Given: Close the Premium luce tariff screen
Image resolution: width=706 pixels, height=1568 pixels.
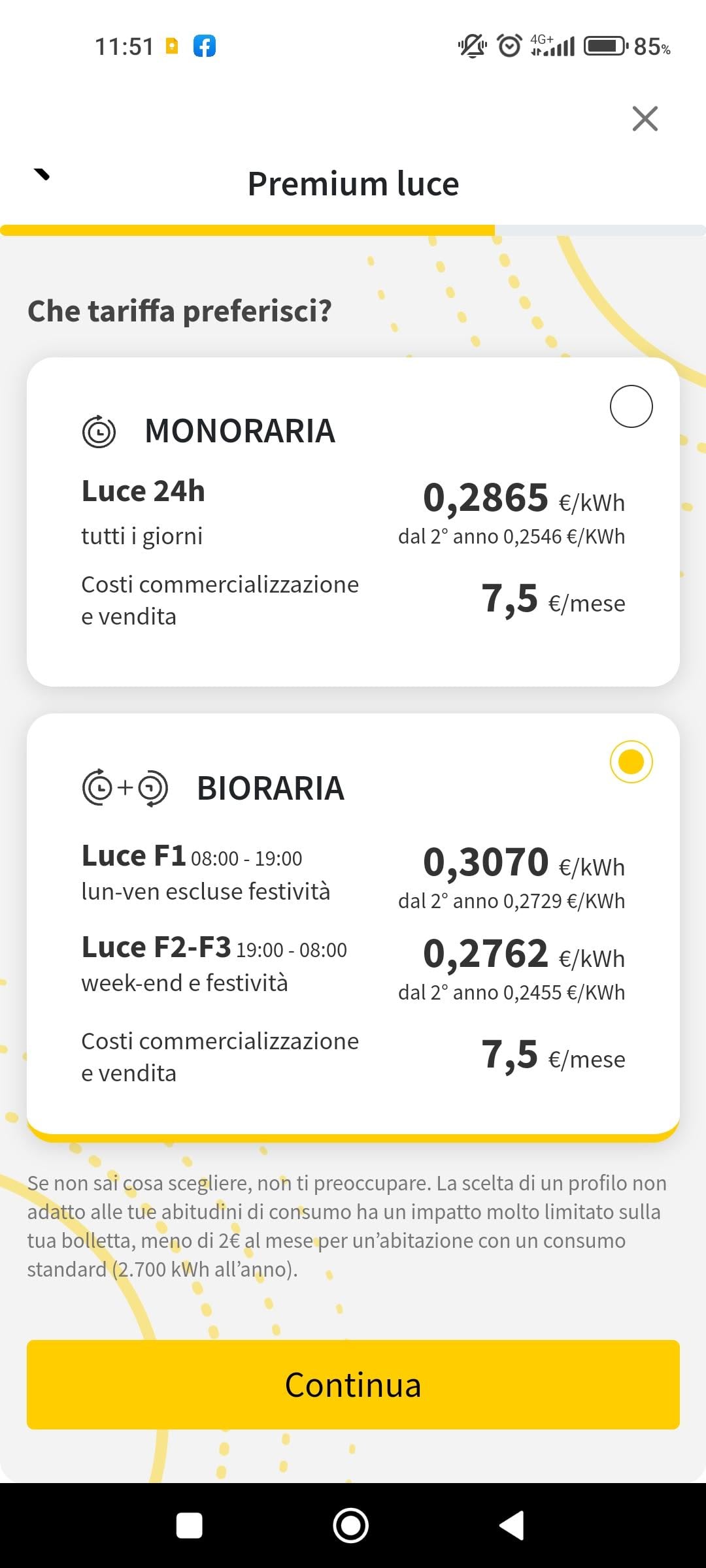Looking at the screenshot, I should (x=645, y=119).
